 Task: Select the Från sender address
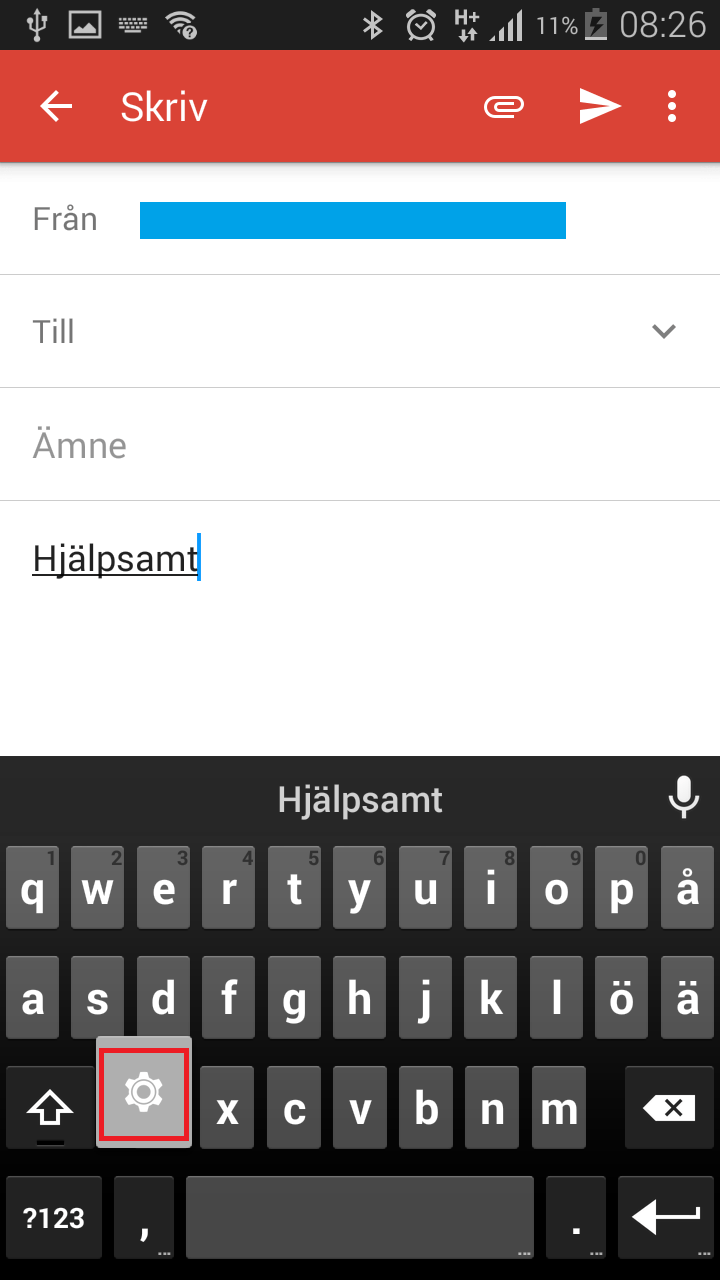(x=352, y=220)
